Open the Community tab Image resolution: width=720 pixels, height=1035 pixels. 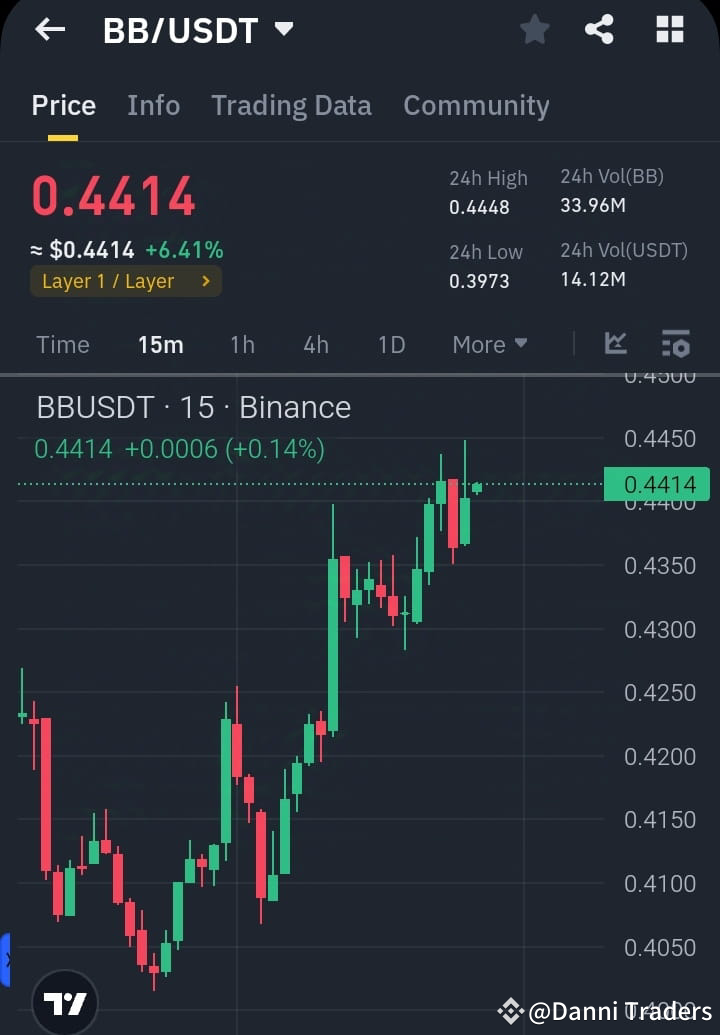tap(476, 105)
